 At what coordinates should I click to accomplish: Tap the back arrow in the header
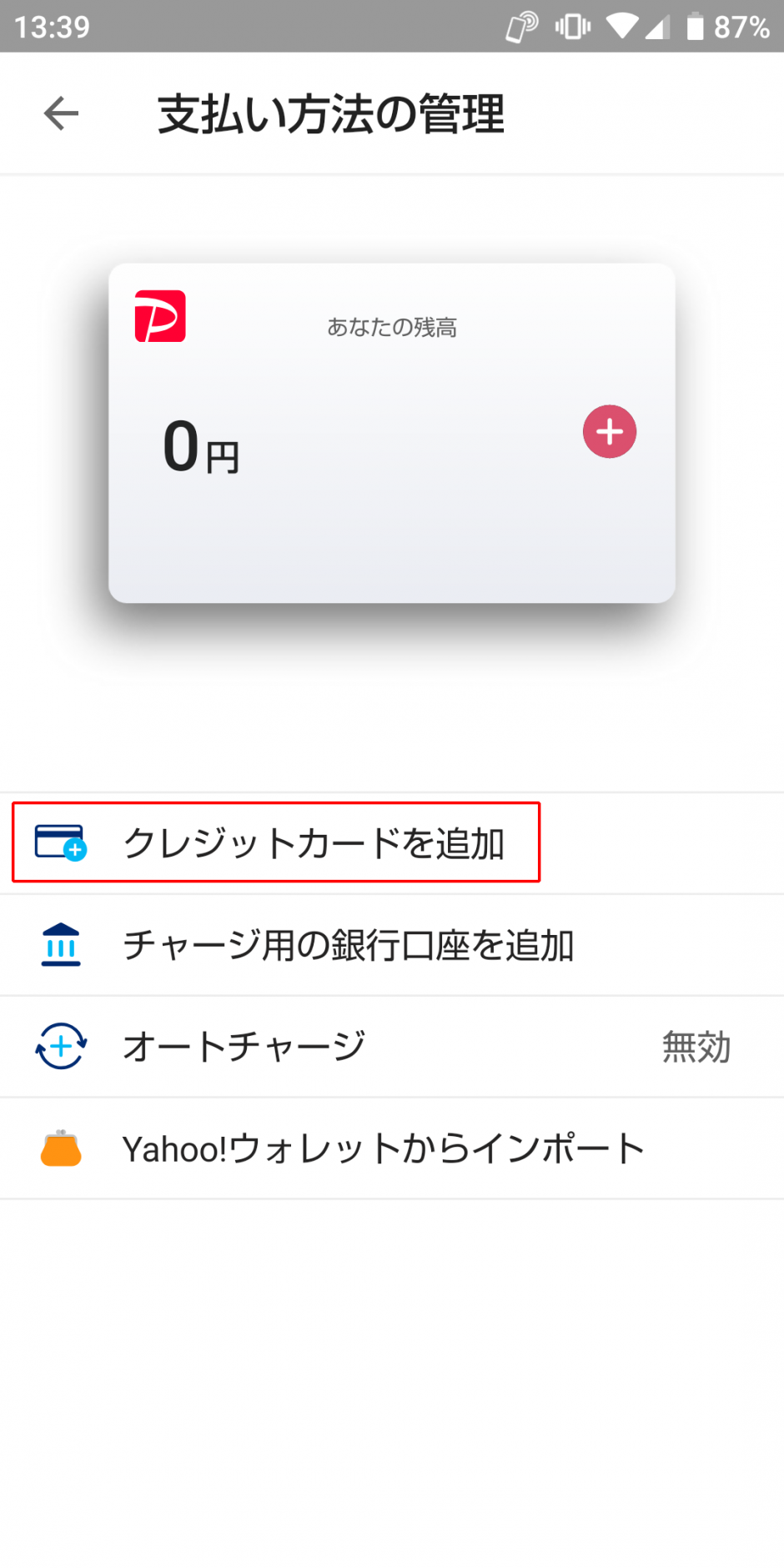(x=59, y=113)
